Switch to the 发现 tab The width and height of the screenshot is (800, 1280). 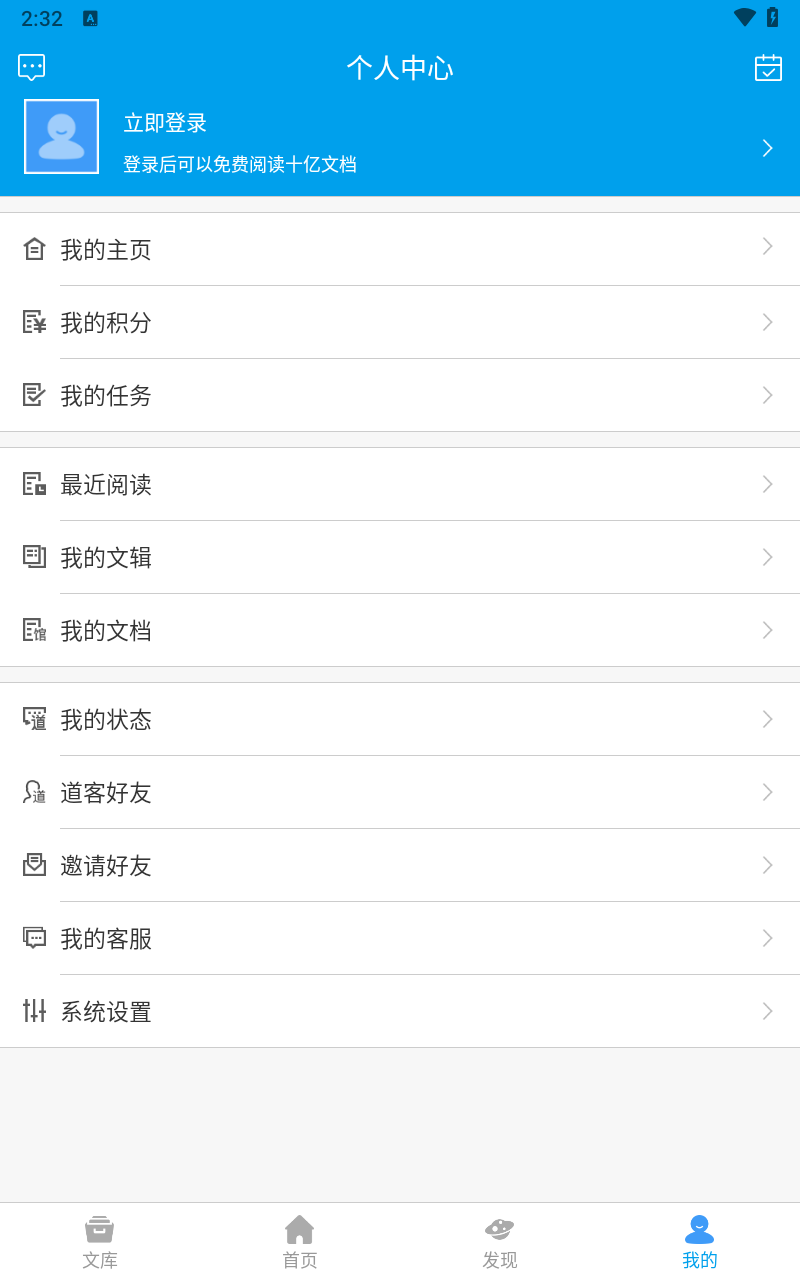coord(500,1240)
